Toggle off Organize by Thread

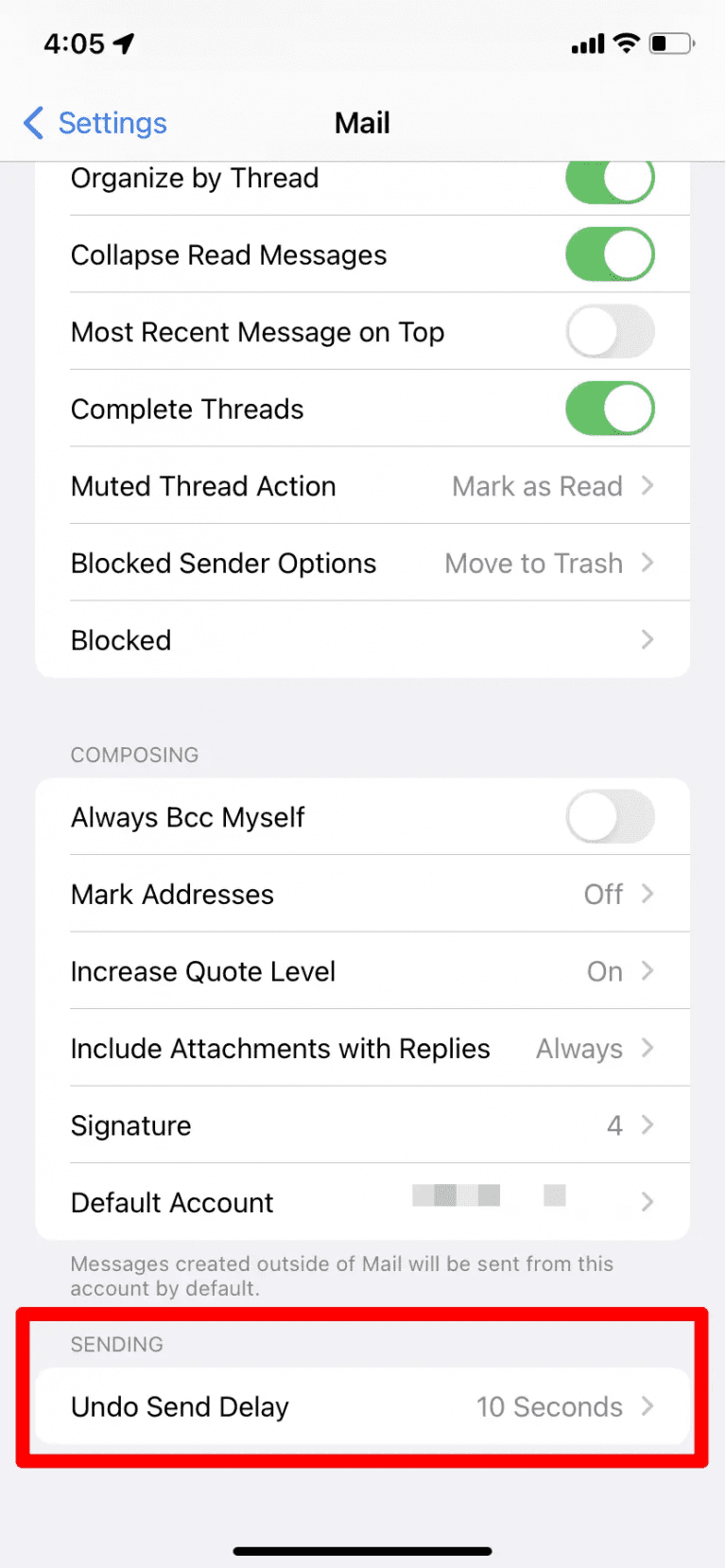point(610,177)
